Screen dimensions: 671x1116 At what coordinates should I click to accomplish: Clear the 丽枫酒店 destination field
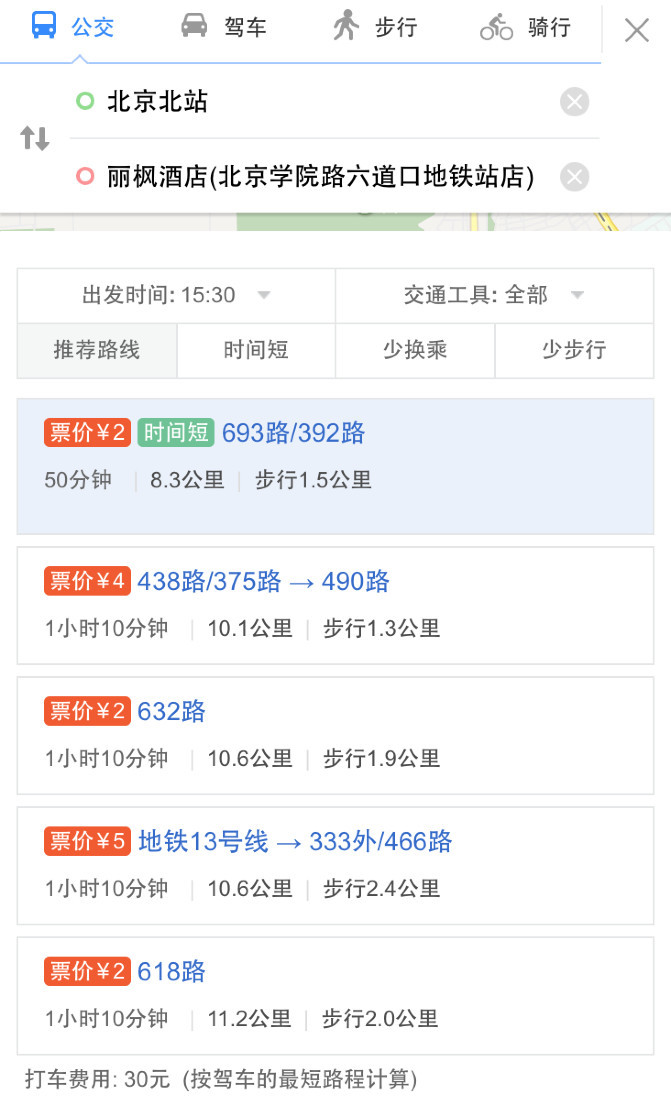[x=574, y=177]
